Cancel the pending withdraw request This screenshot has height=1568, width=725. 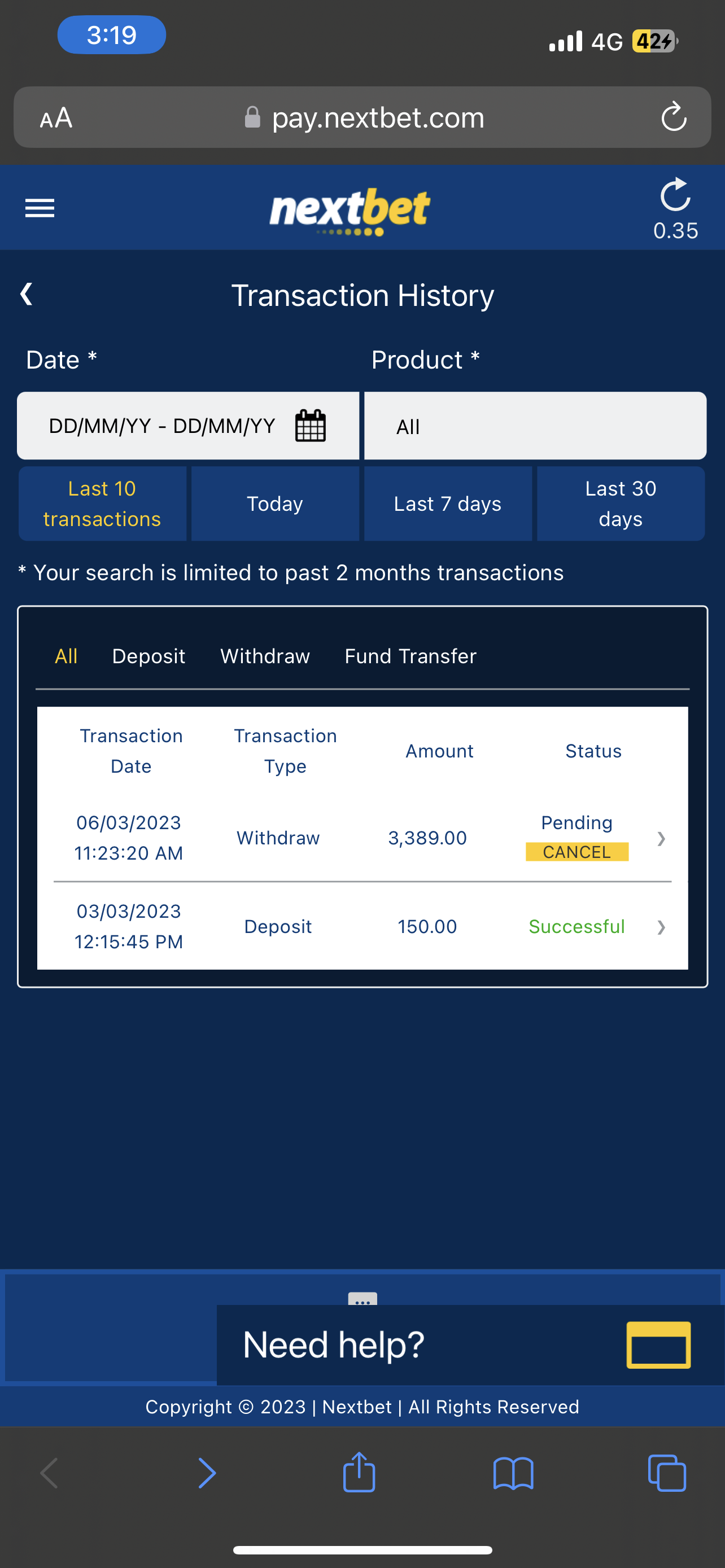coord(576,852)
